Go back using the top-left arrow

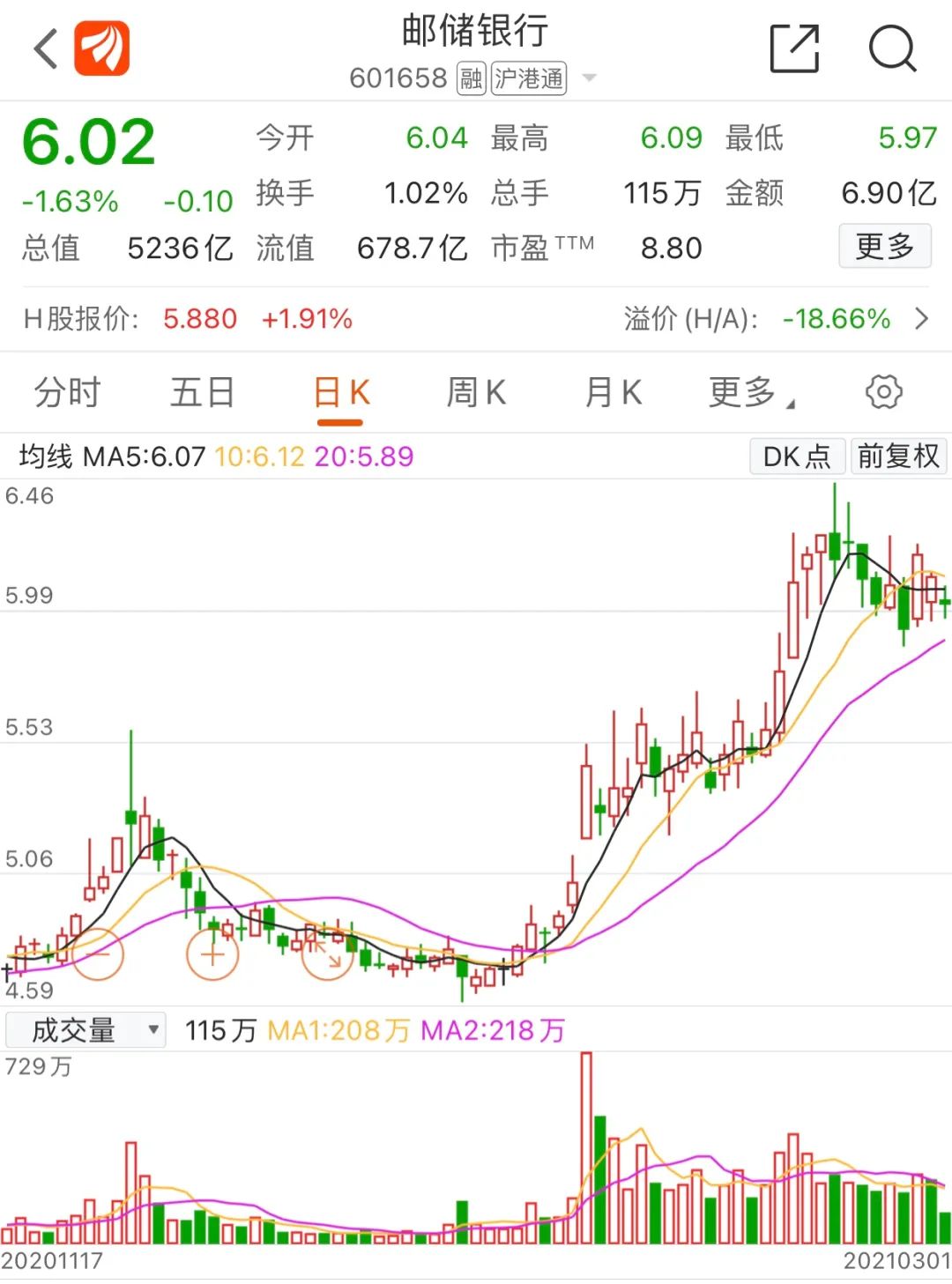coord(46,48)
